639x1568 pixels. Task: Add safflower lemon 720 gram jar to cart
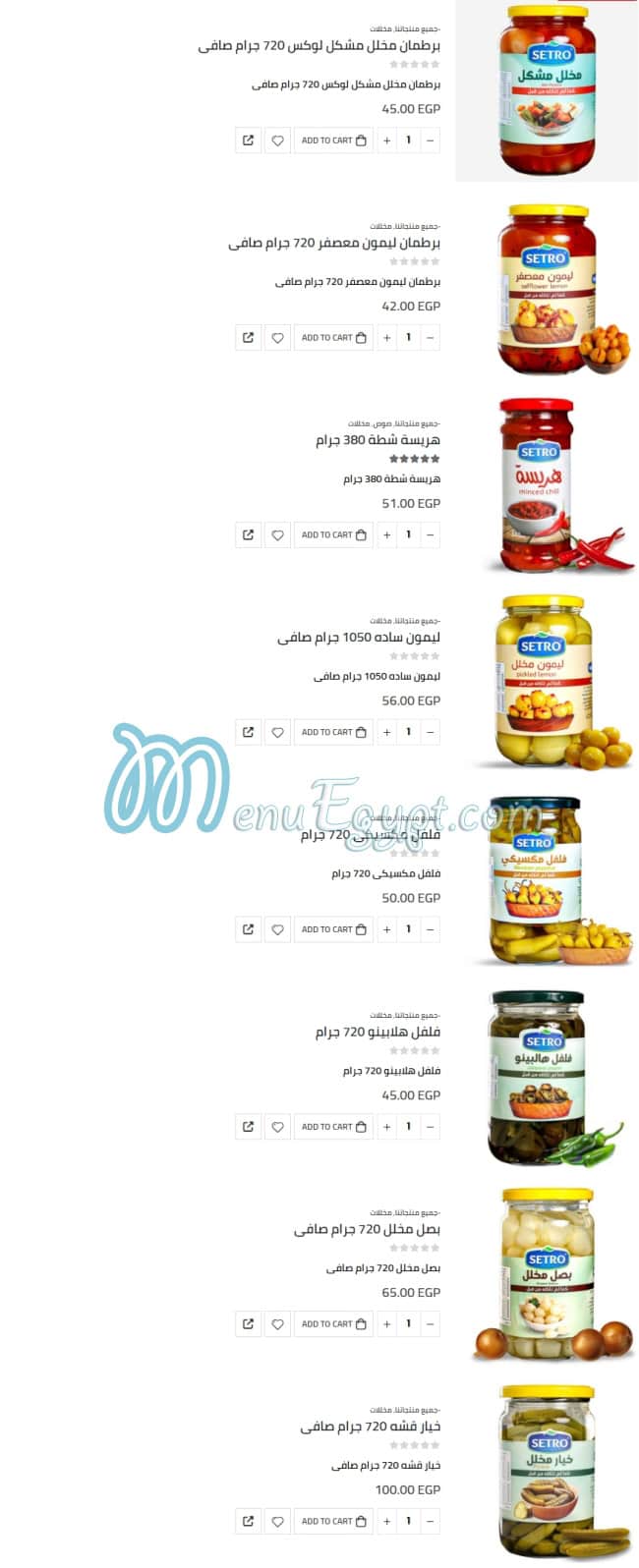(333, 338)
